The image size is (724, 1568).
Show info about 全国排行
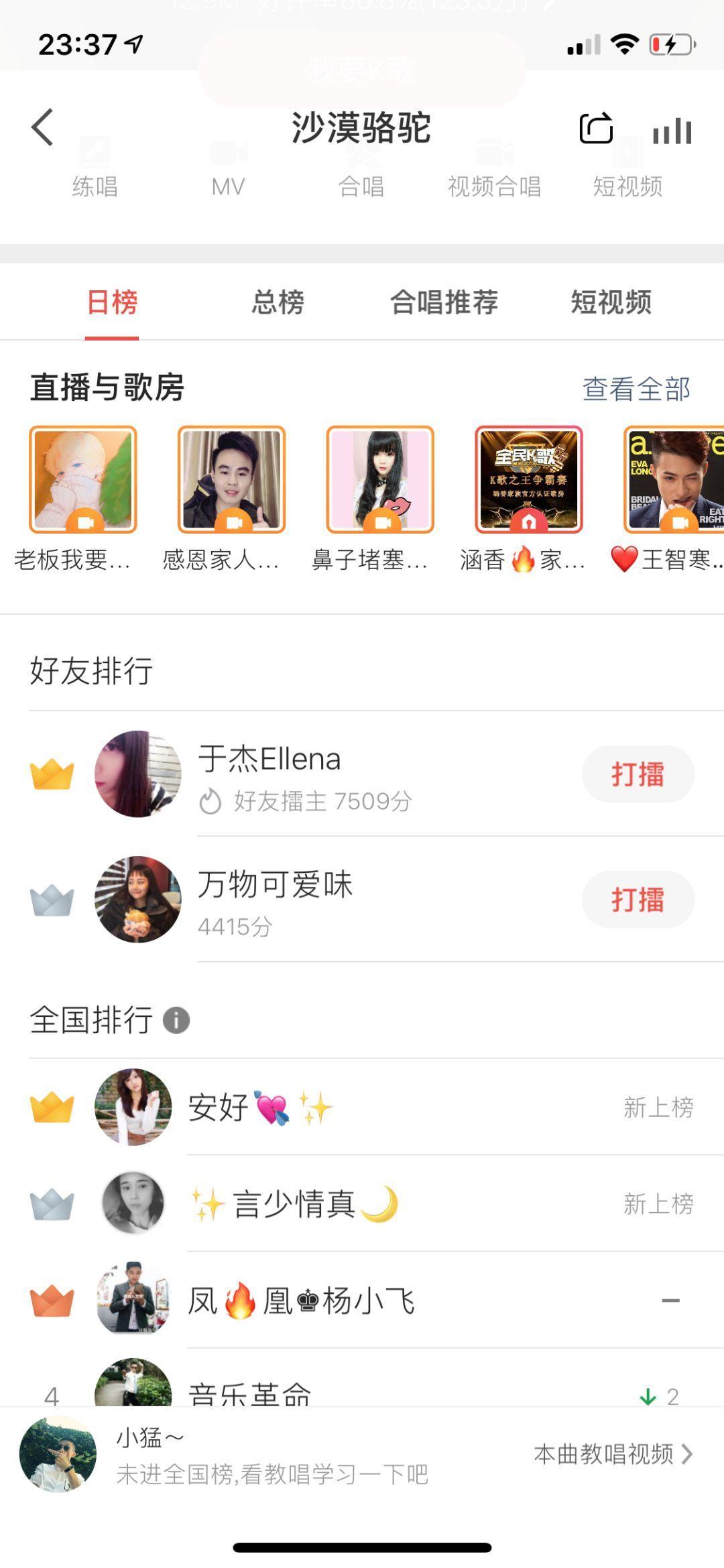(176, 1020)
